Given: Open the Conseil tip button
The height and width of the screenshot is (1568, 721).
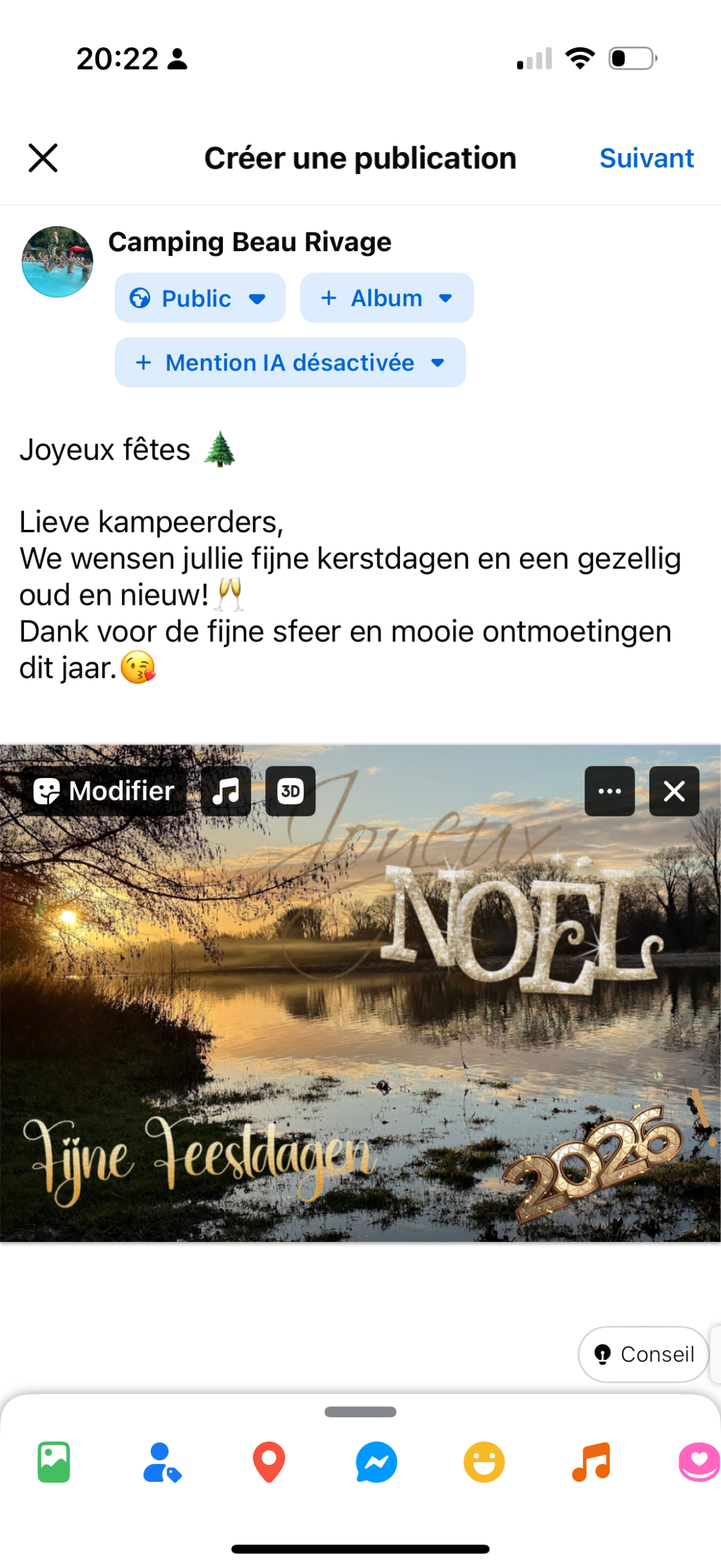Looking at the screenshot, I should click(643, 1354).
